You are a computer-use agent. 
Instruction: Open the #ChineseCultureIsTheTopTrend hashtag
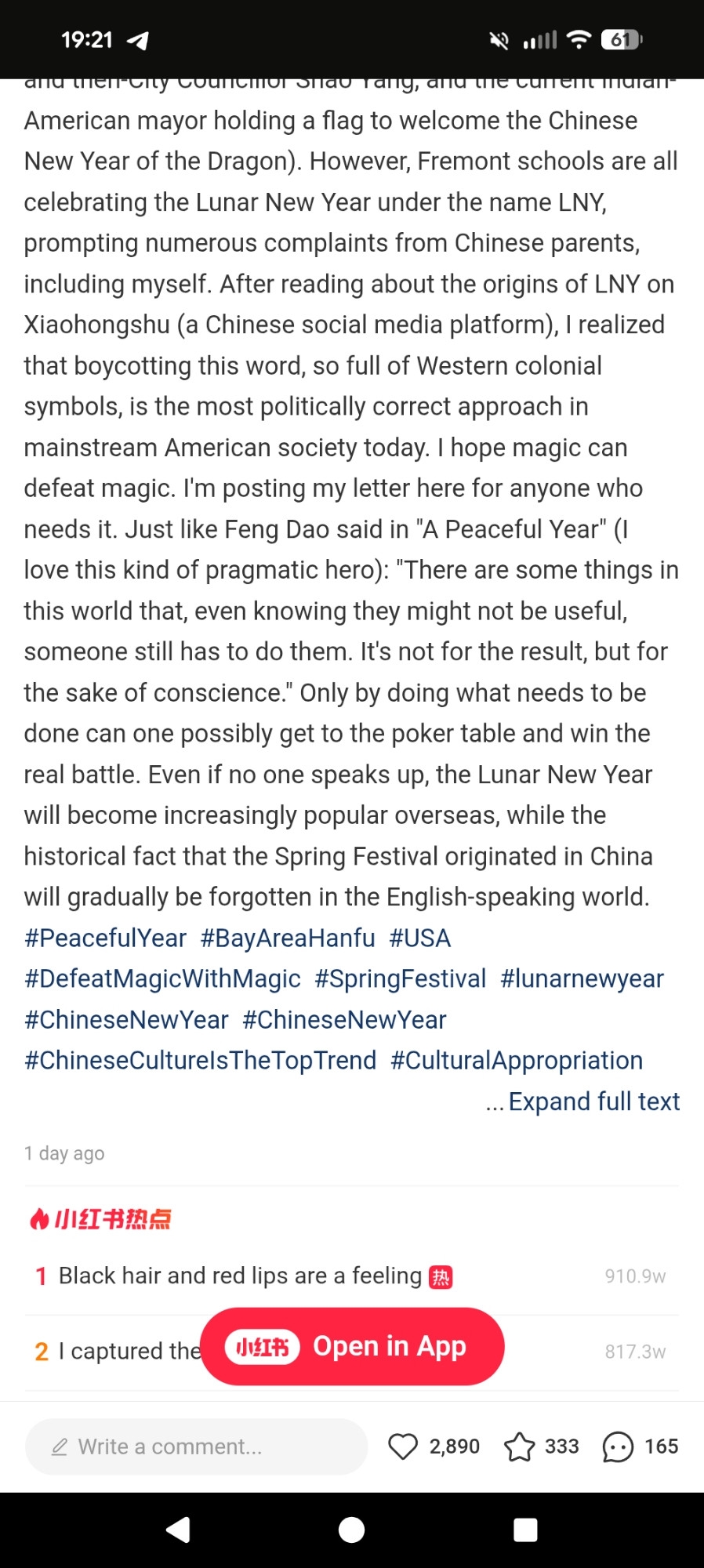[x=200, y=1060]
